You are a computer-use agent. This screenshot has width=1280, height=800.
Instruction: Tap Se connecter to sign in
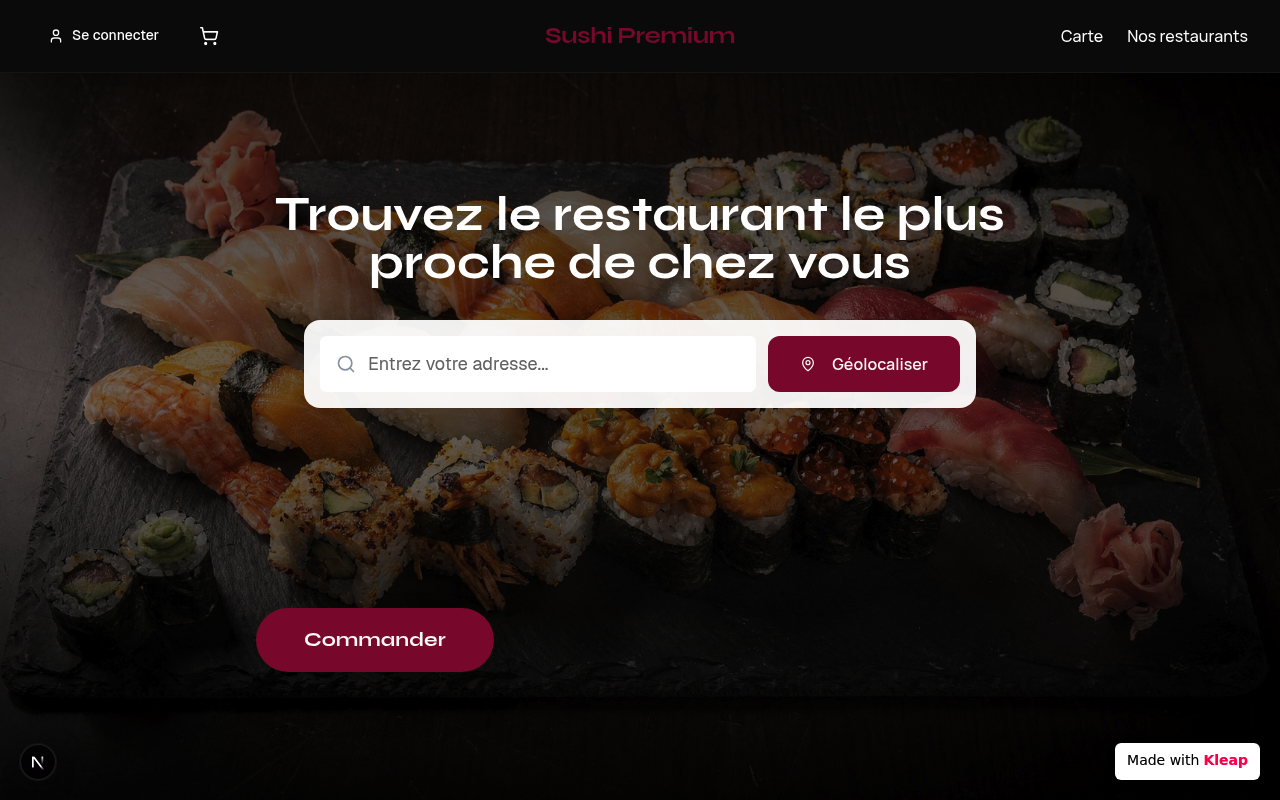click(x=104, y=36)
